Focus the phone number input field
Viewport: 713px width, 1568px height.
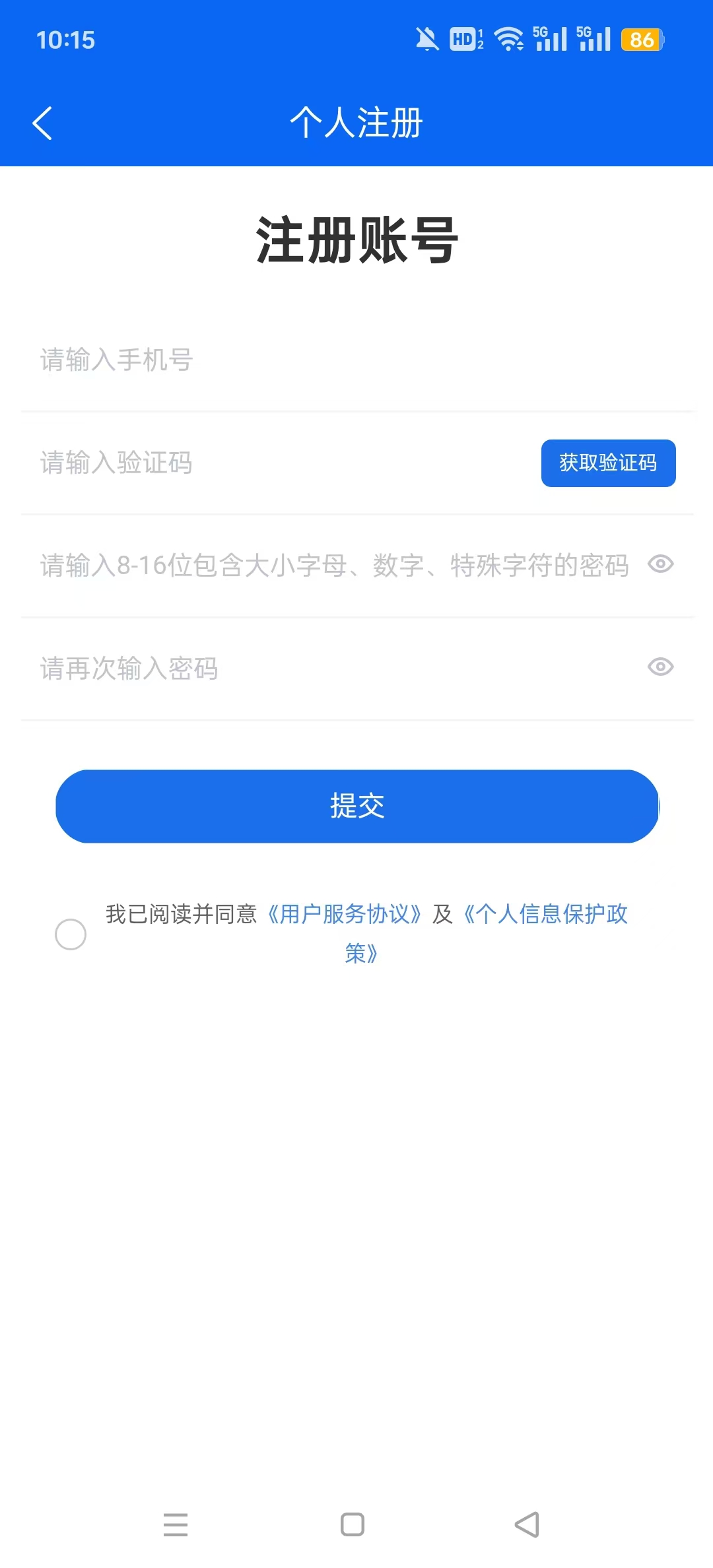(x=356, y=360)
